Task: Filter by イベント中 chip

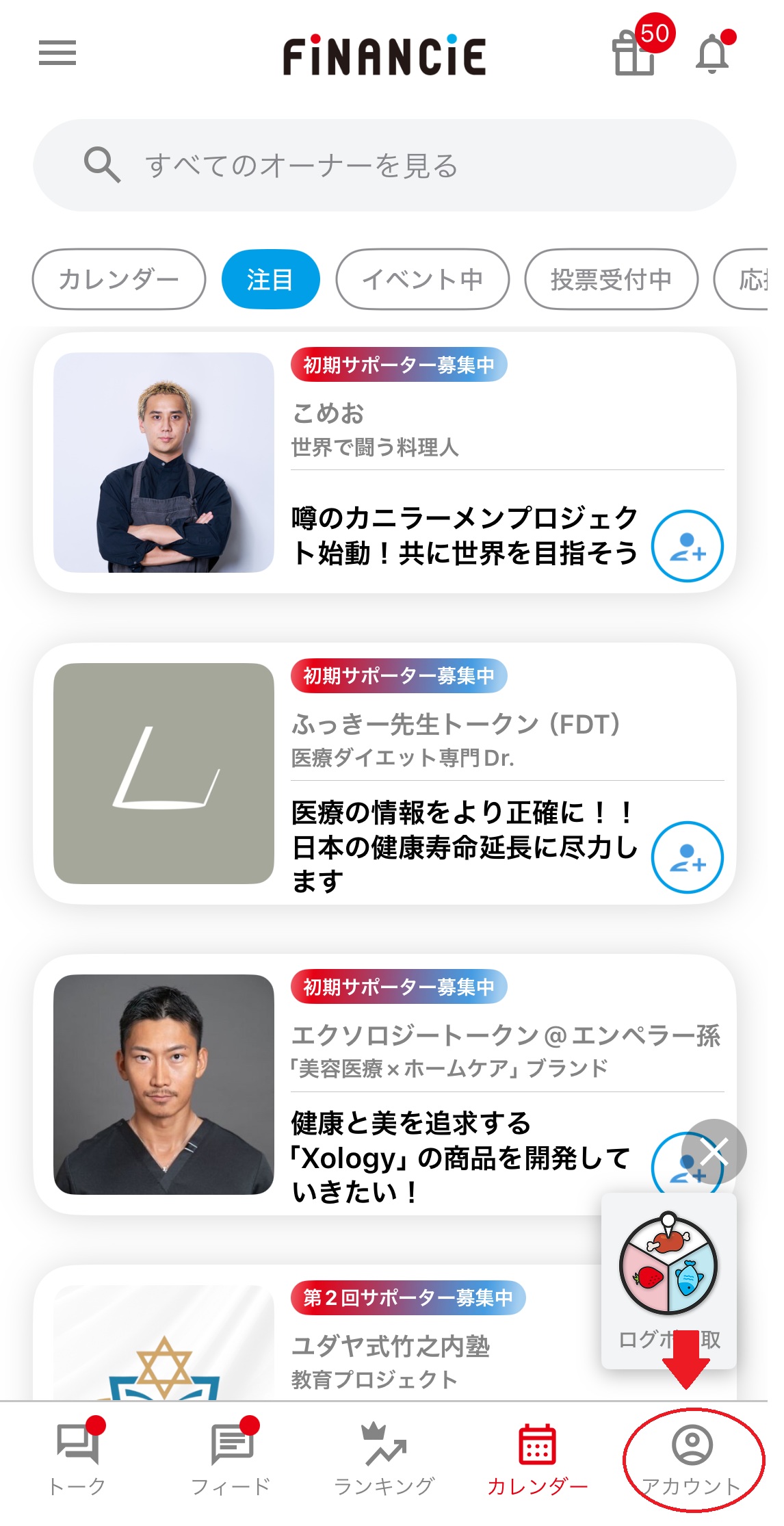Action: 422,279
